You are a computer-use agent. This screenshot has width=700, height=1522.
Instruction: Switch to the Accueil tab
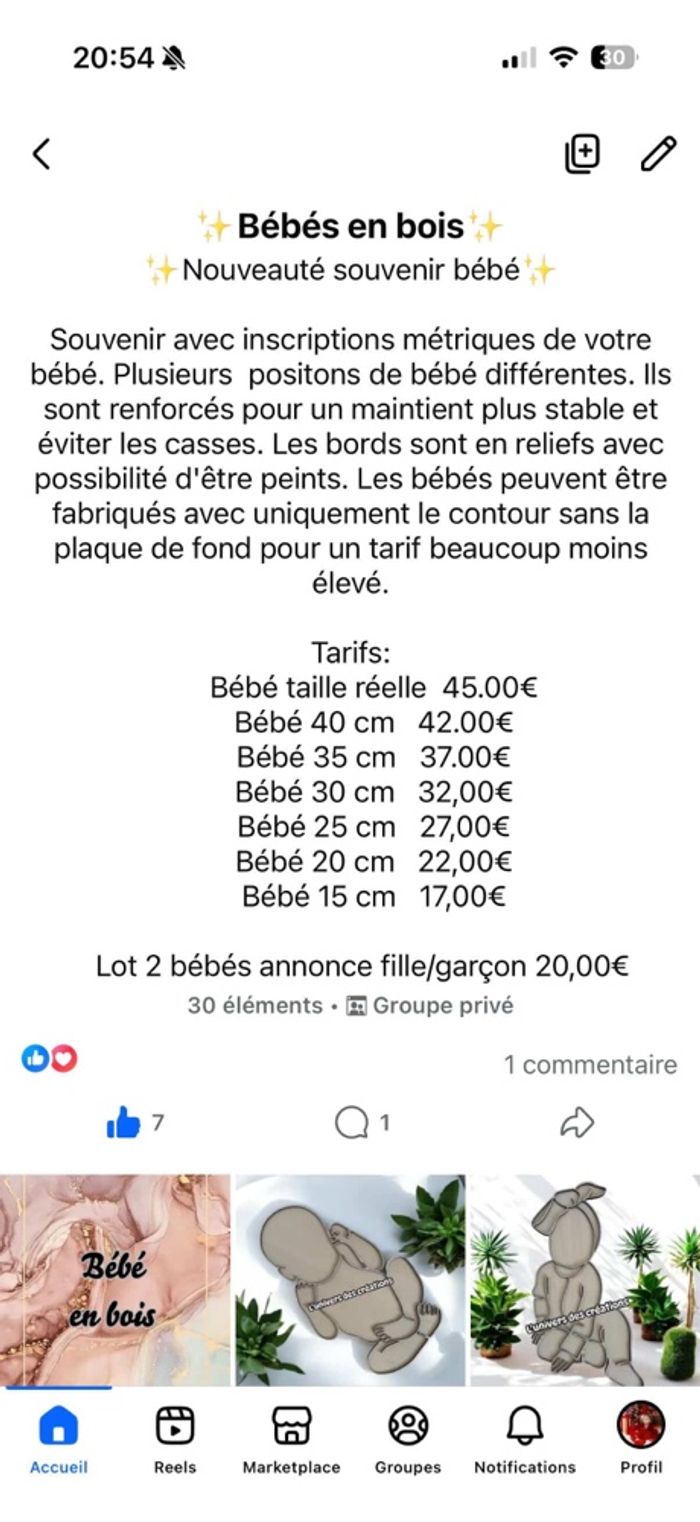coord(58,1440)
